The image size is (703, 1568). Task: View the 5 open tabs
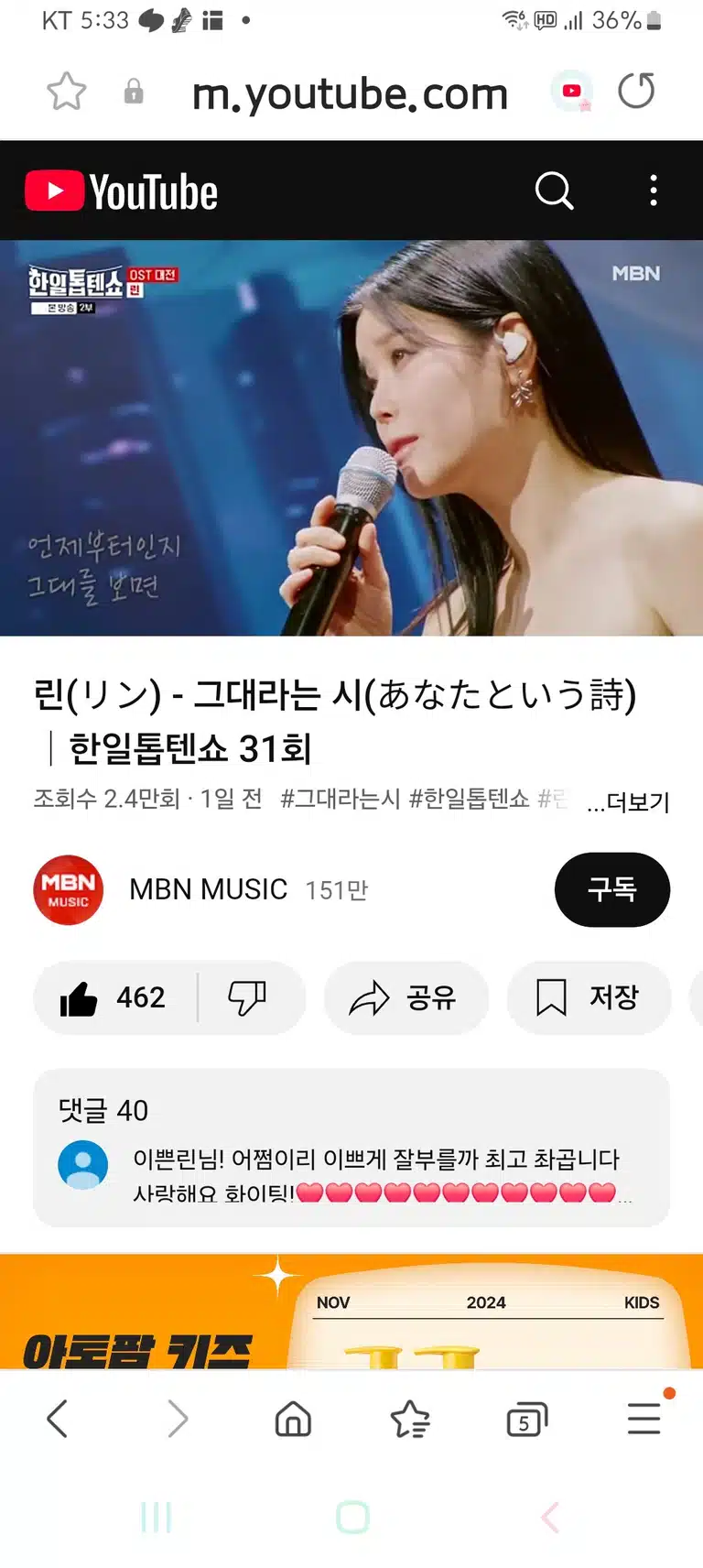(526, 1420)
